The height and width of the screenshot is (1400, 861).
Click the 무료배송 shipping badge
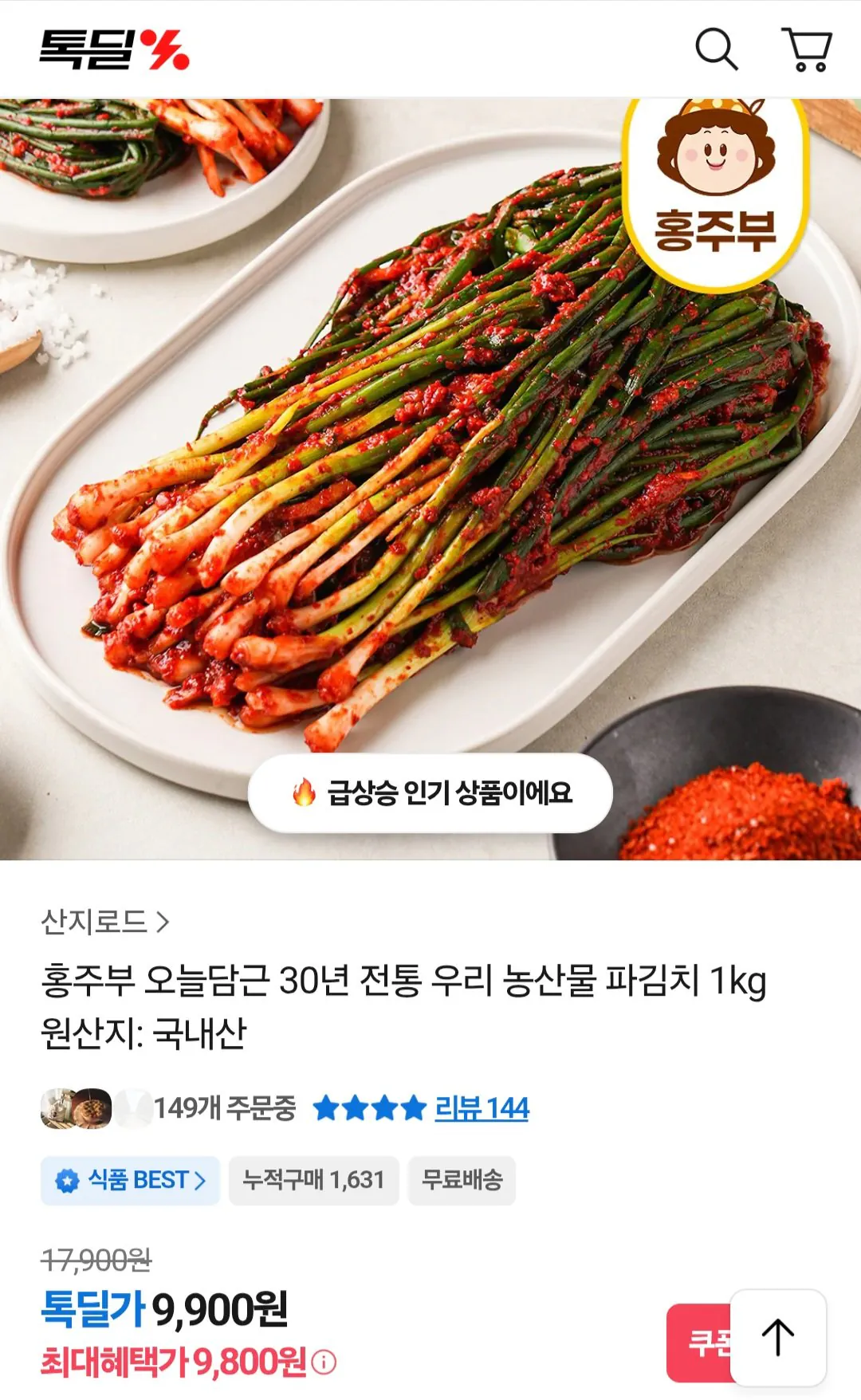(465, 1181)
